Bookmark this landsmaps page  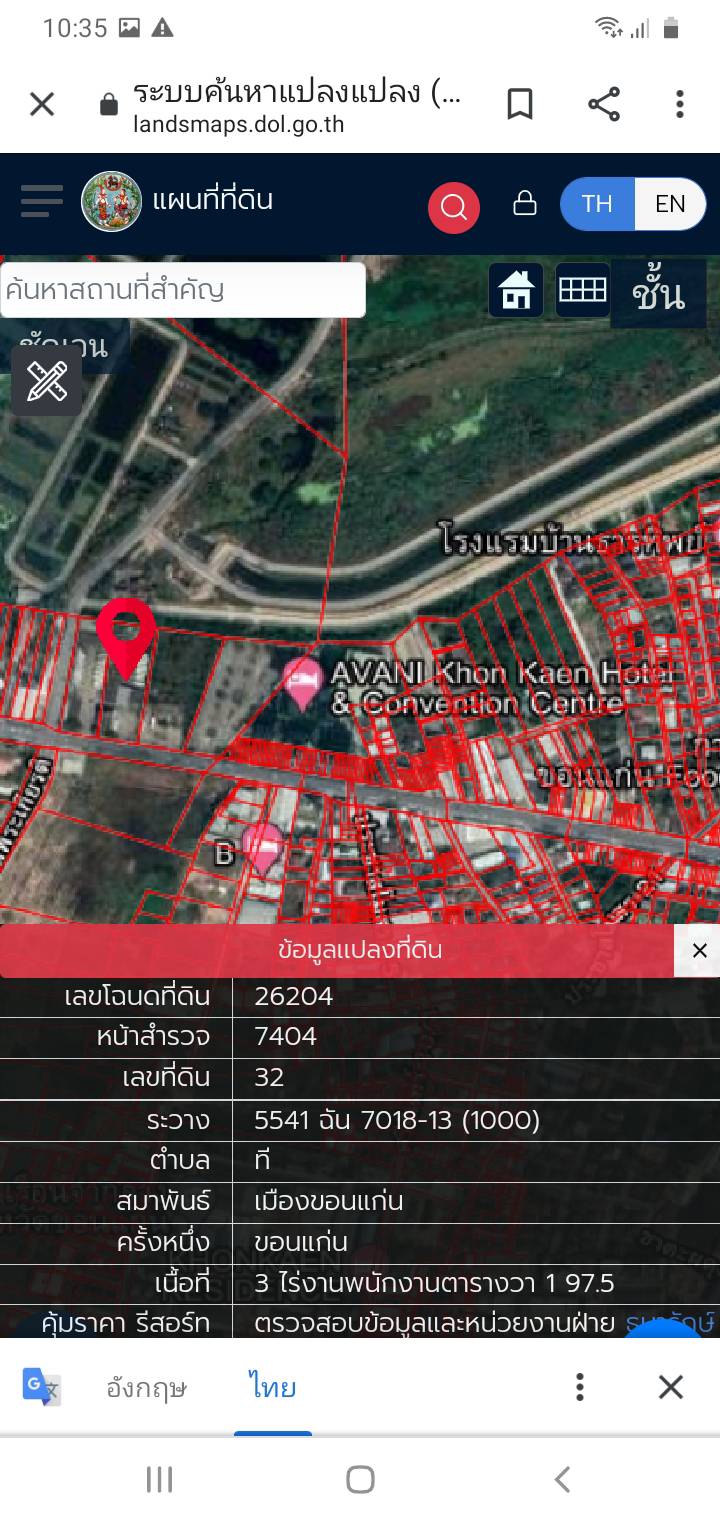[x=520, y=104]
